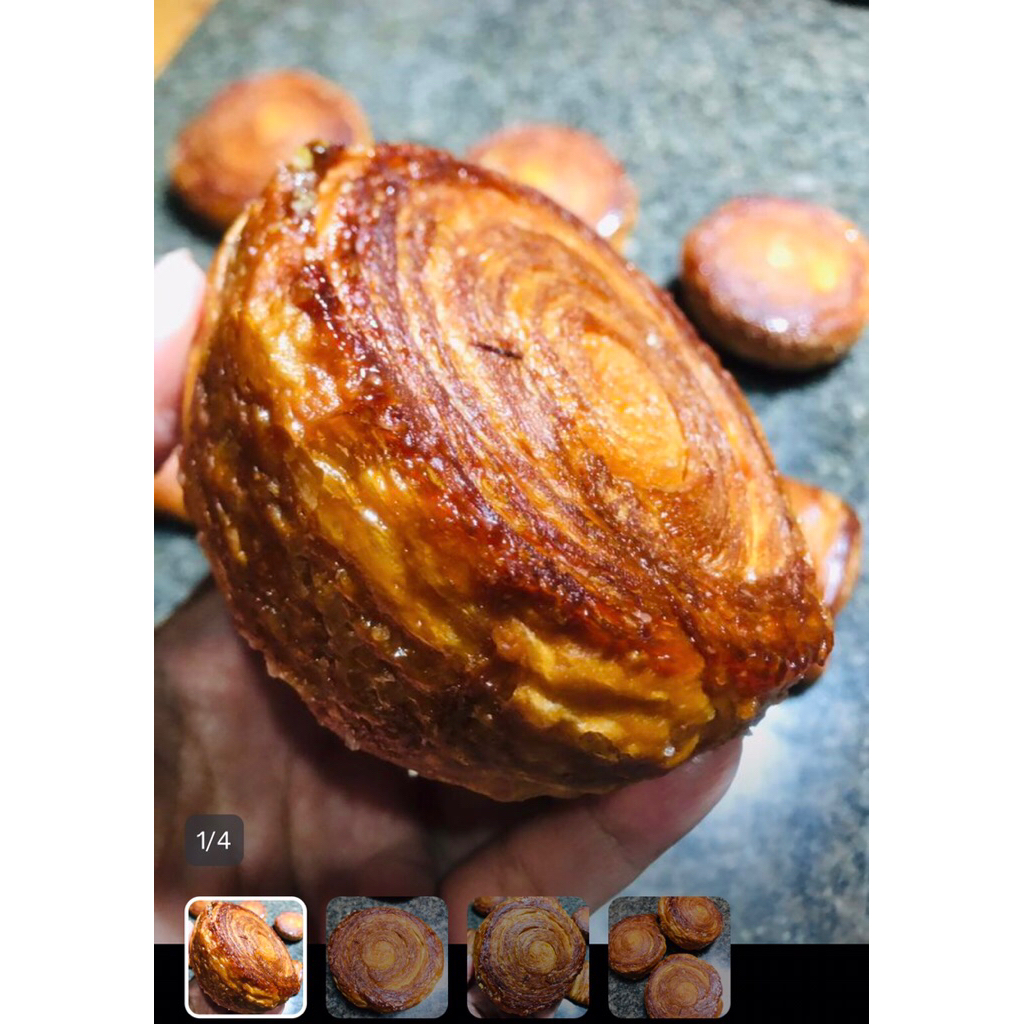Show the fourth thumbnail with three pastries

coord(669,957)
